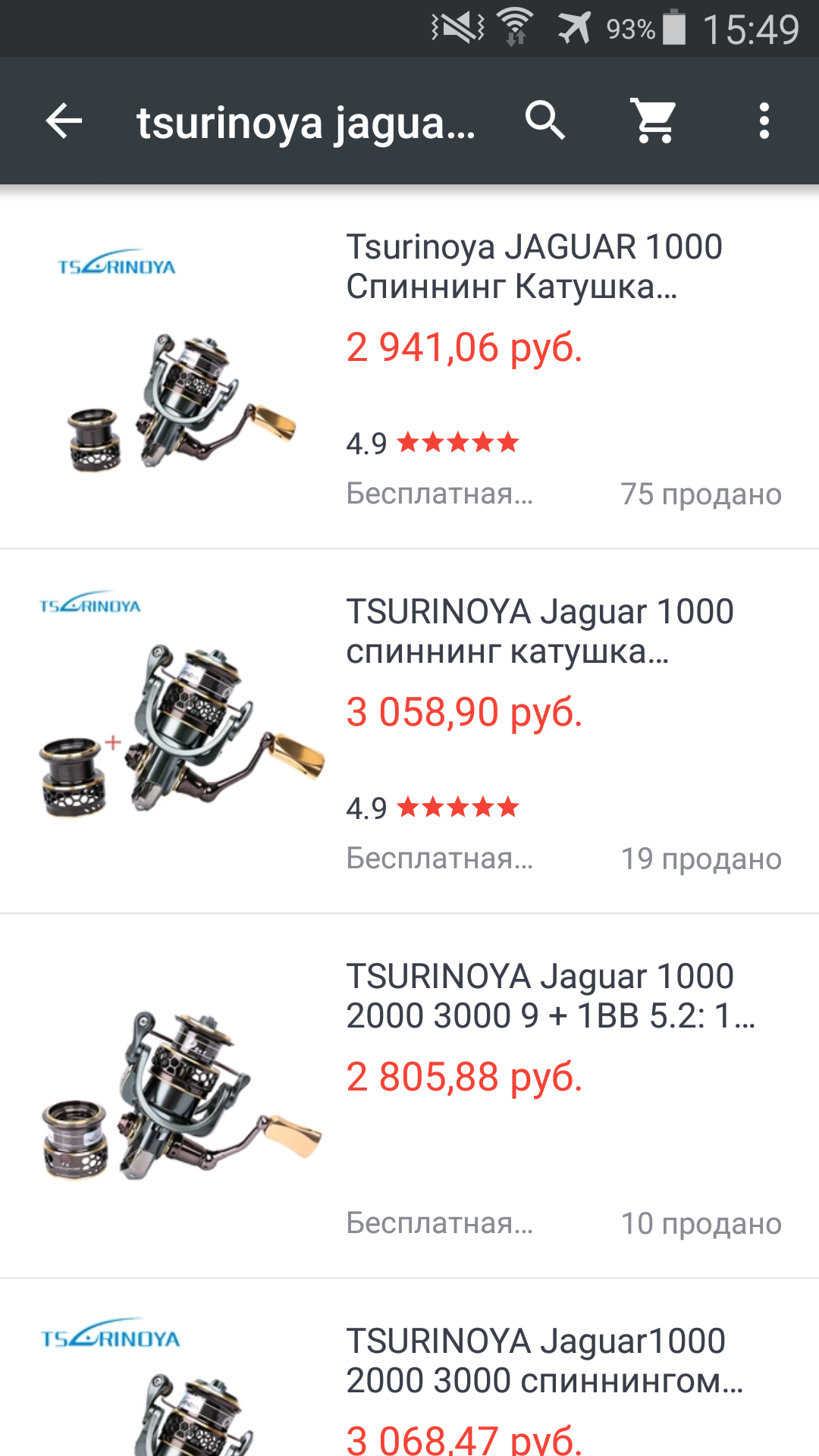Open search with the magnifier icon
Viewport: 819px width, 1456px height.
pyautogui.click(x=545, y=121)
